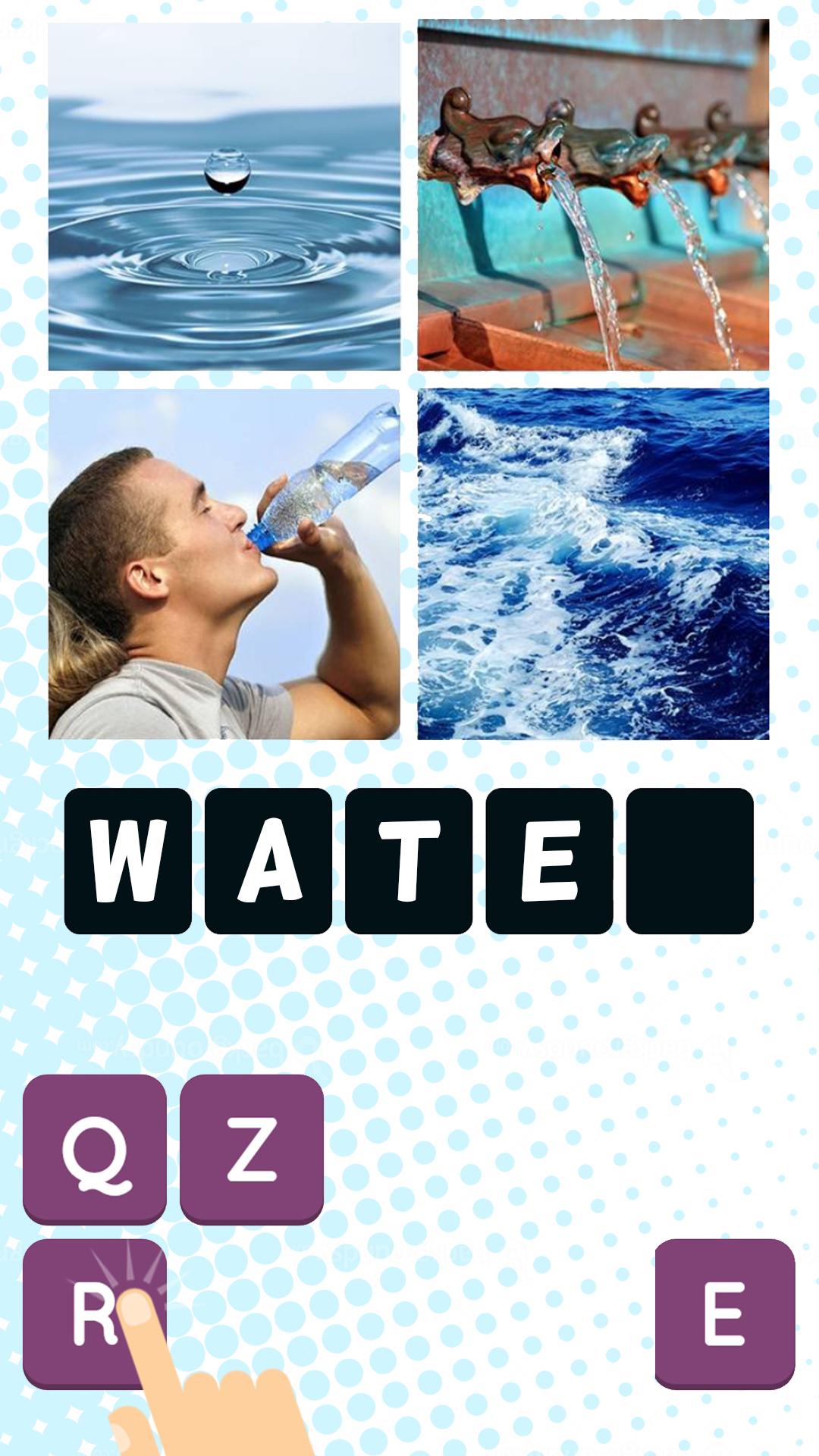
Task: Choose the purple Z letter tile
Action: [252, 1149]
